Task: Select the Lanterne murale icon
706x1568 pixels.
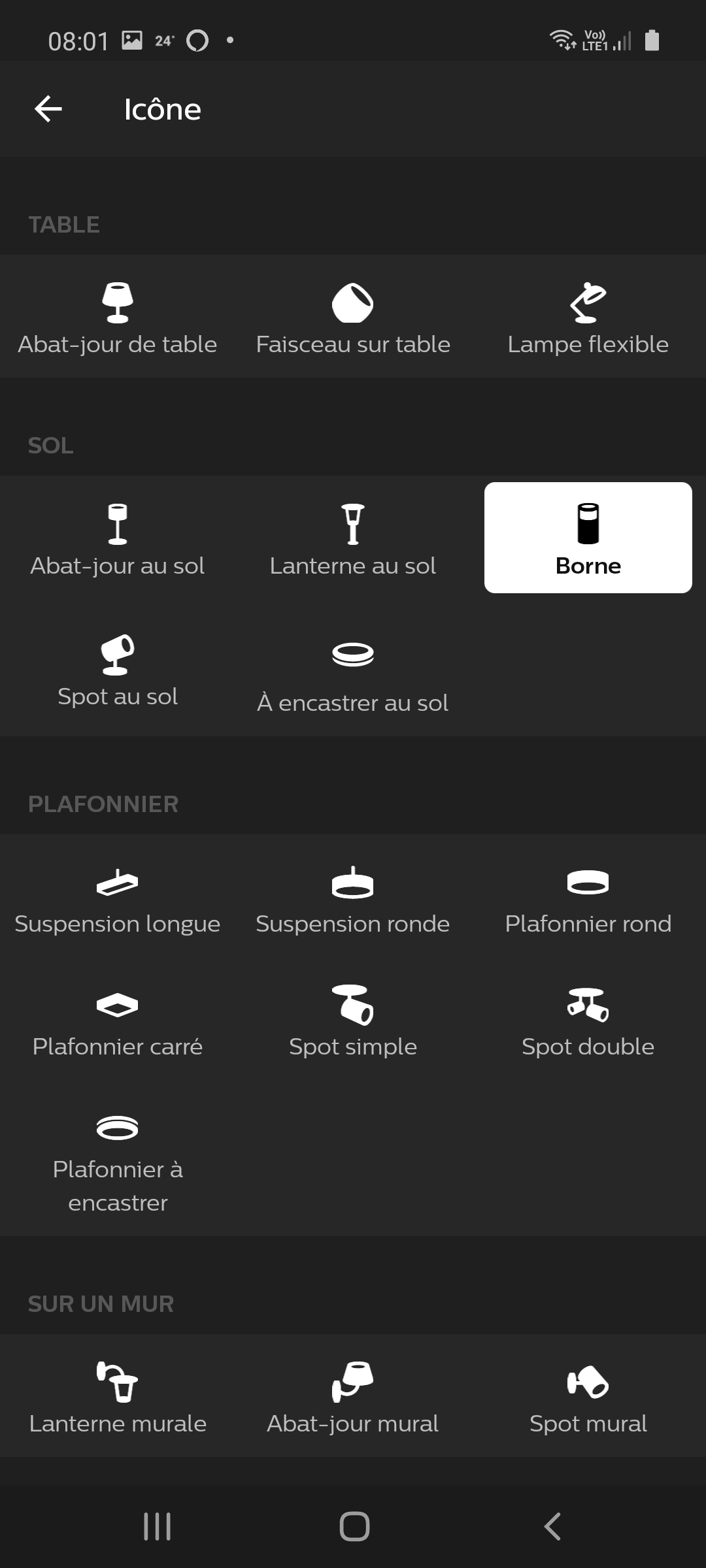Action: pyautogui.click(x=118, y=1396)
